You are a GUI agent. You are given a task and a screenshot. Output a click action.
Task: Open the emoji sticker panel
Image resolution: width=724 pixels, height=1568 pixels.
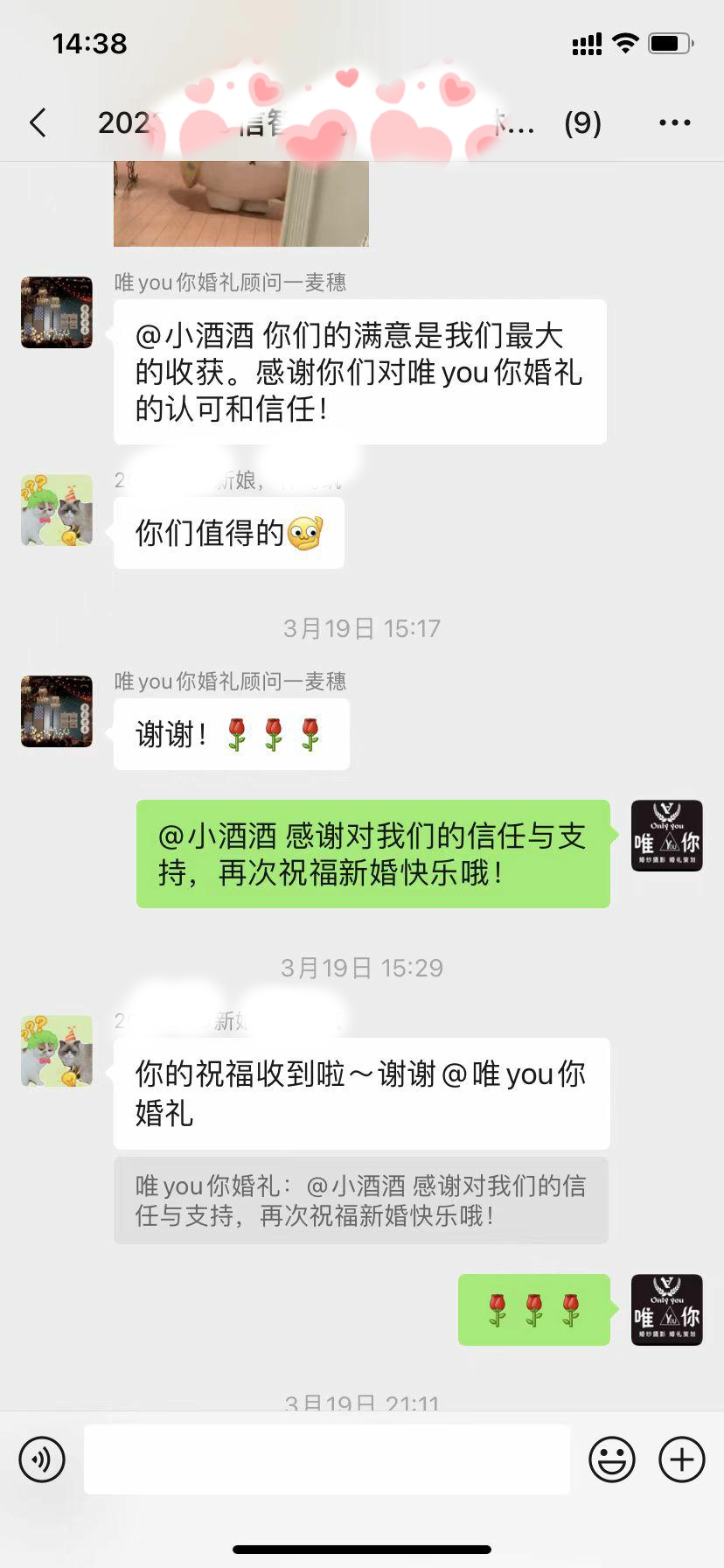click(611, 1459)
